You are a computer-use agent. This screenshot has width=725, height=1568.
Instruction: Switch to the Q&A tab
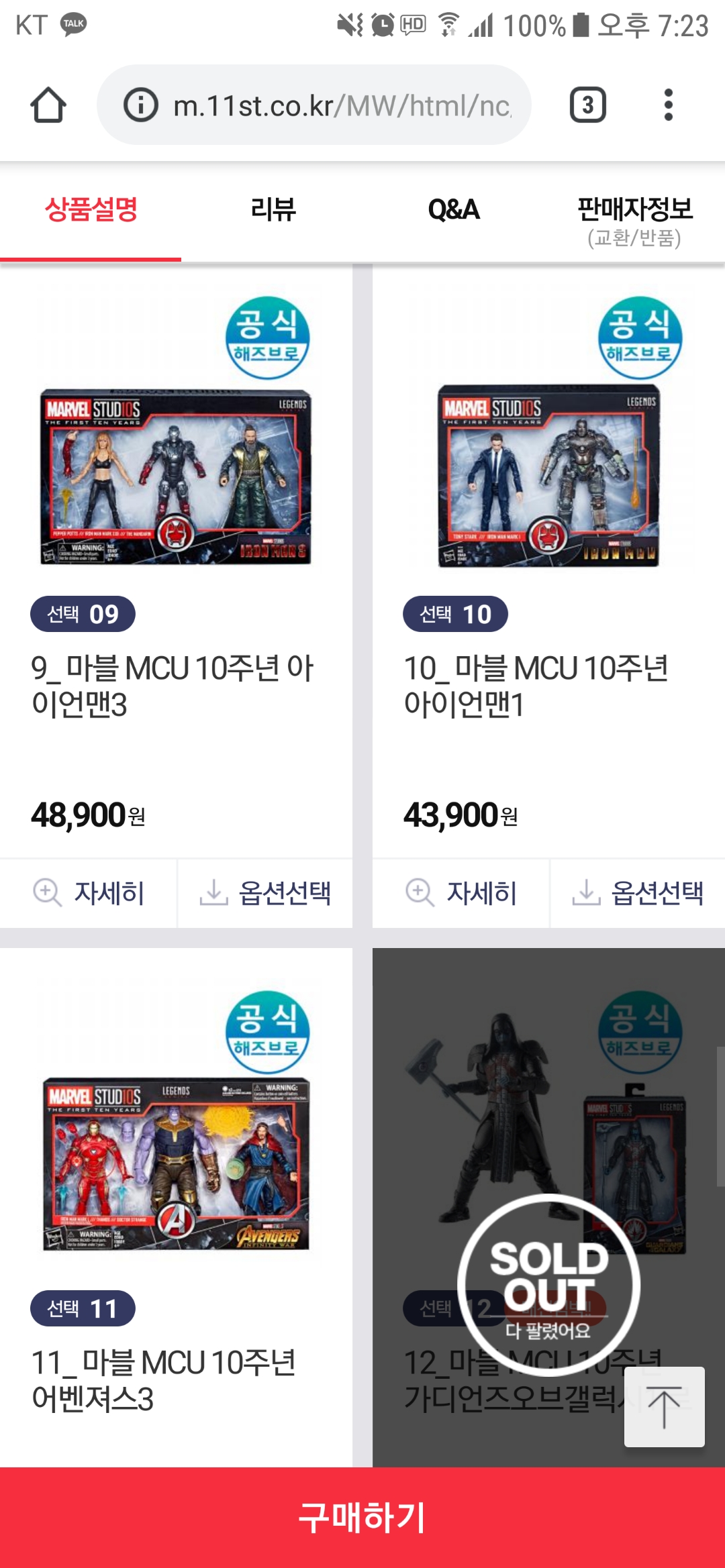(x=454, y=210)
